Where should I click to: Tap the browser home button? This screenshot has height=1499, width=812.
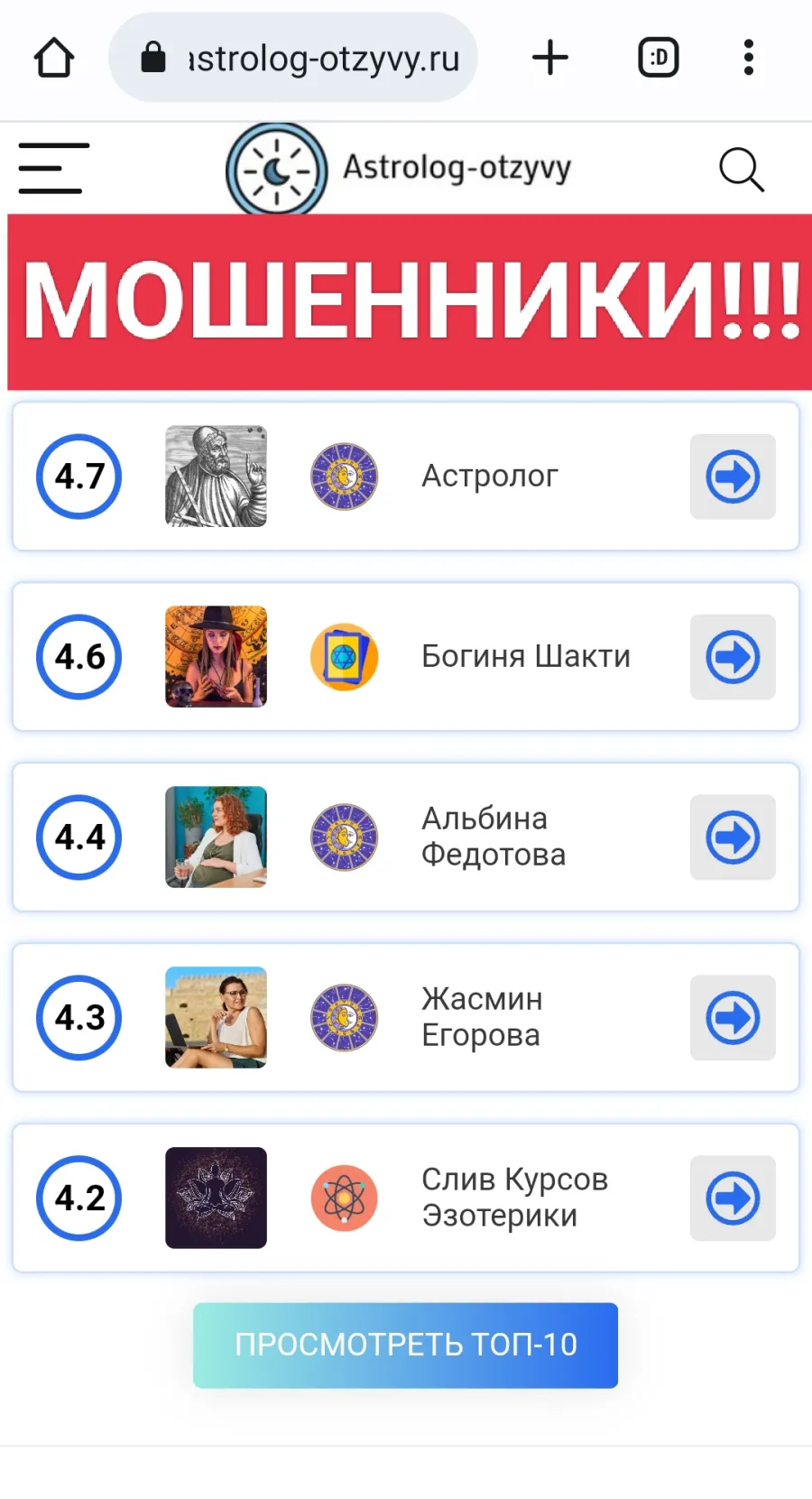[54, 58]
